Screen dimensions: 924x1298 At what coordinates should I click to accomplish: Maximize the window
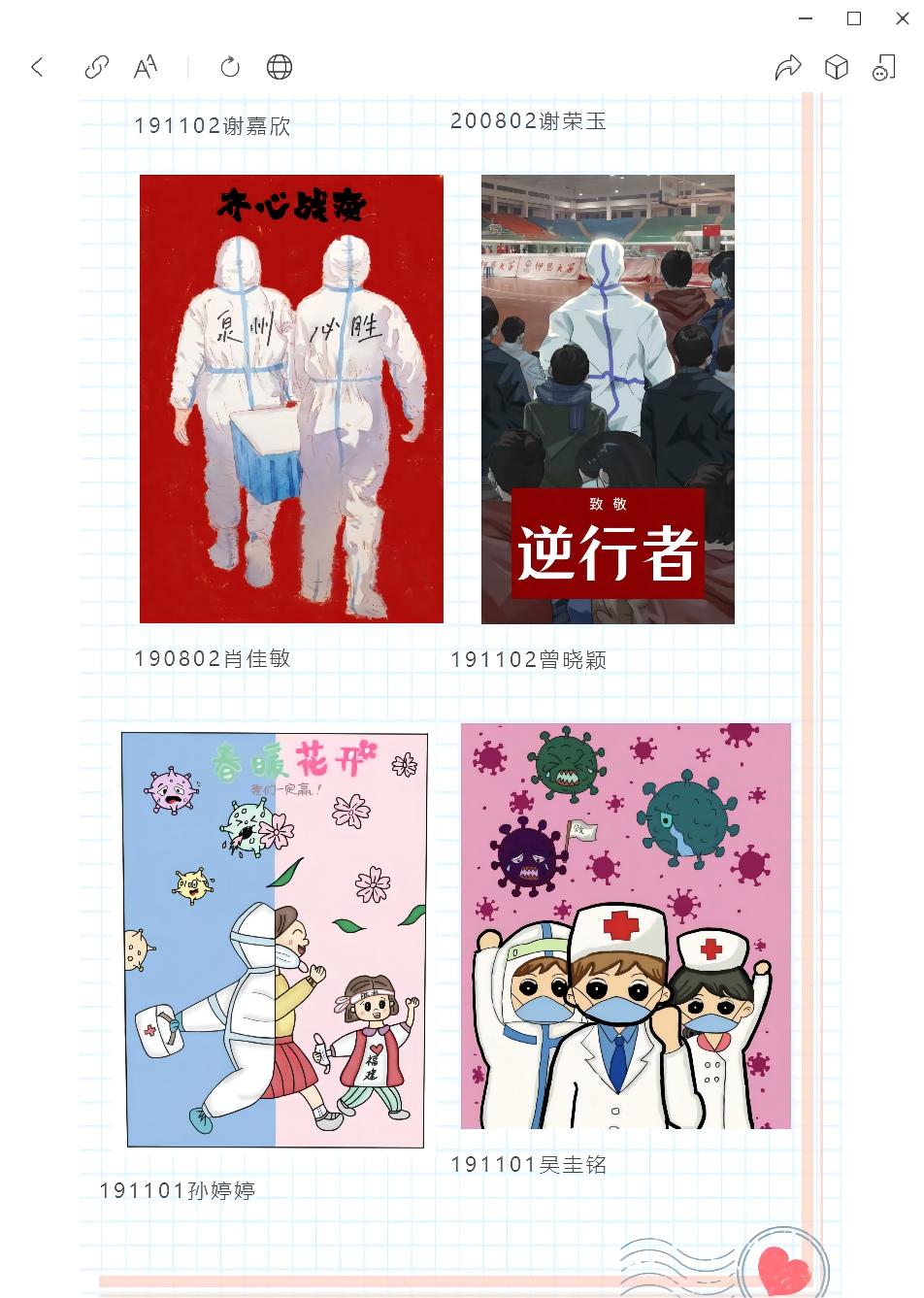coord(854,18)
